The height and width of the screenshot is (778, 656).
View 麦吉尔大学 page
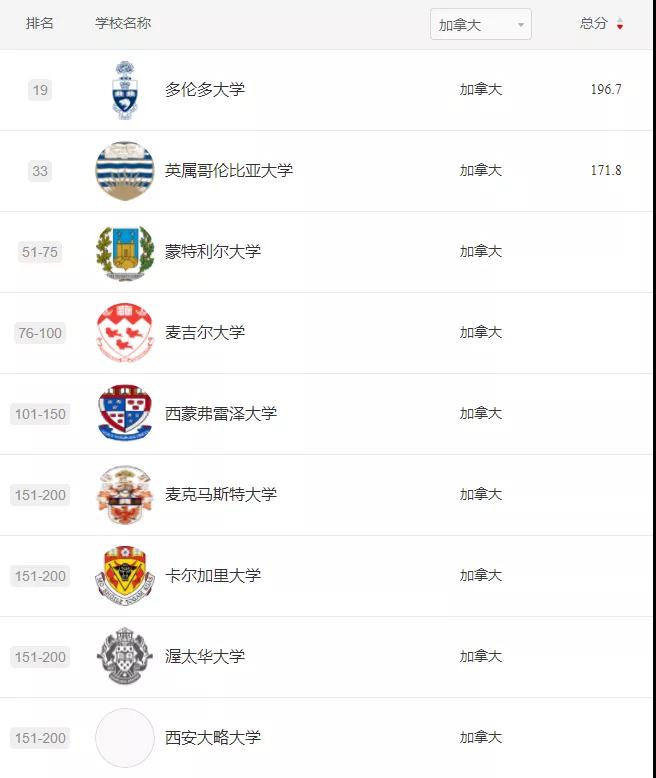click(204, 333)
